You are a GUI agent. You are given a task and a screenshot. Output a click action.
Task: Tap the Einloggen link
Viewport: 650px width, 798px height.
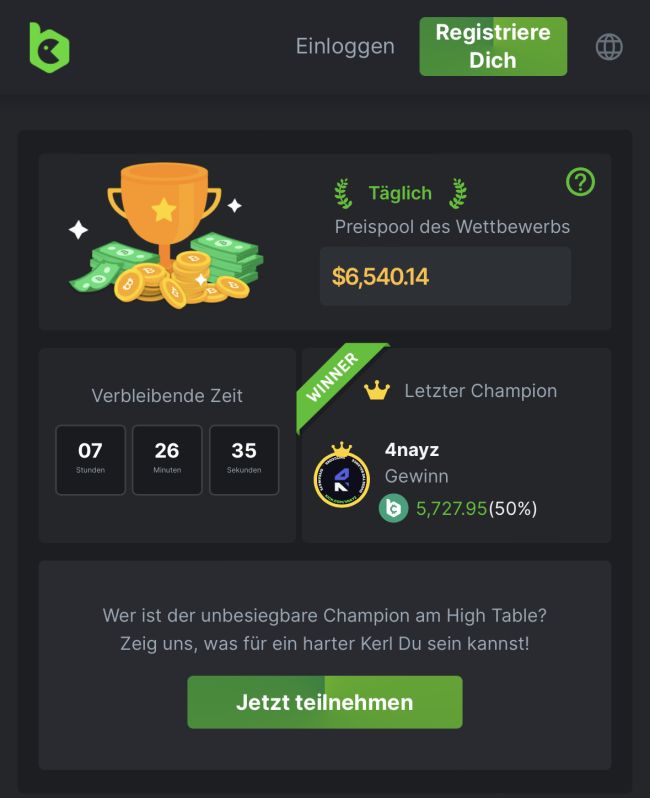point(345,47)
